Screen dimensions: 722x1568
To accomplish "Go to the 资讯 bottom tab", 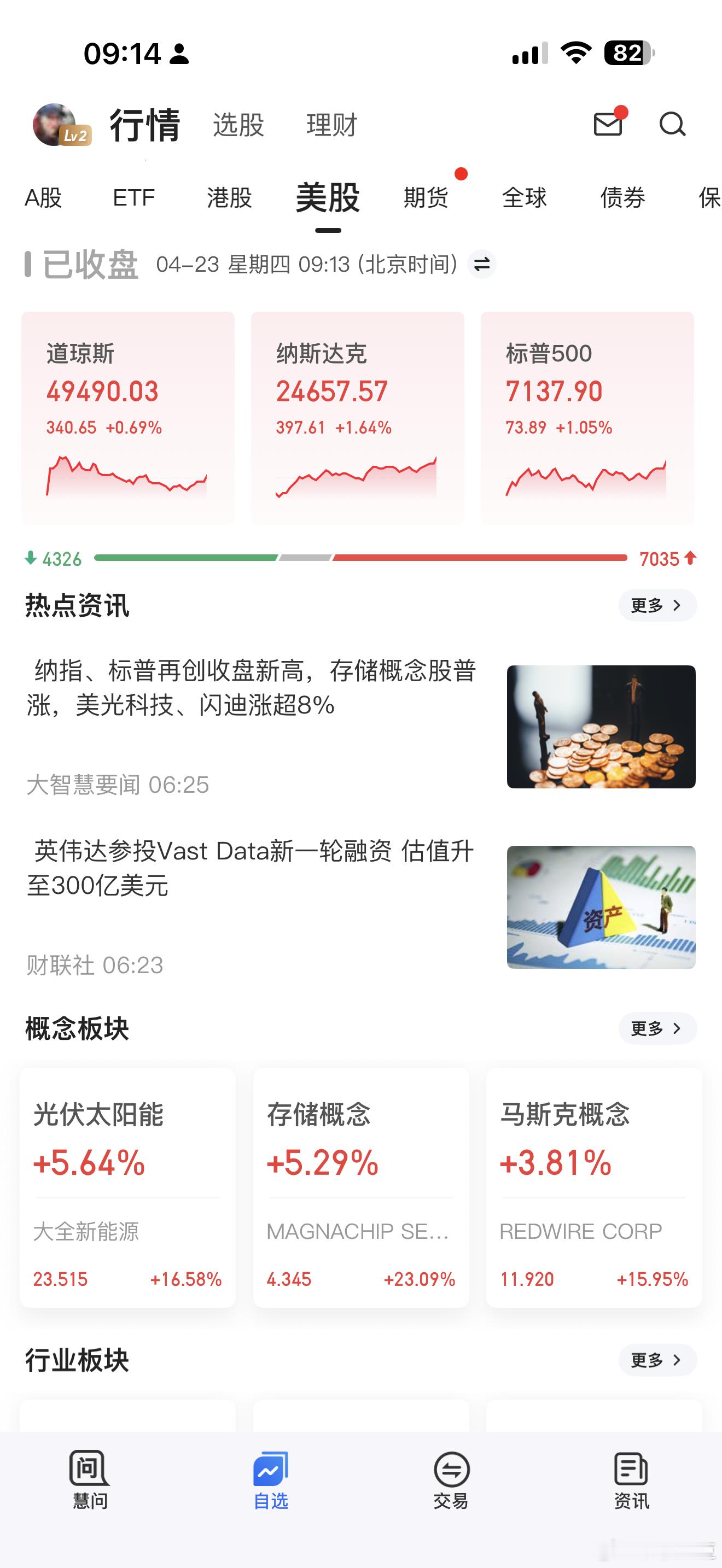I will (631, 1481).
